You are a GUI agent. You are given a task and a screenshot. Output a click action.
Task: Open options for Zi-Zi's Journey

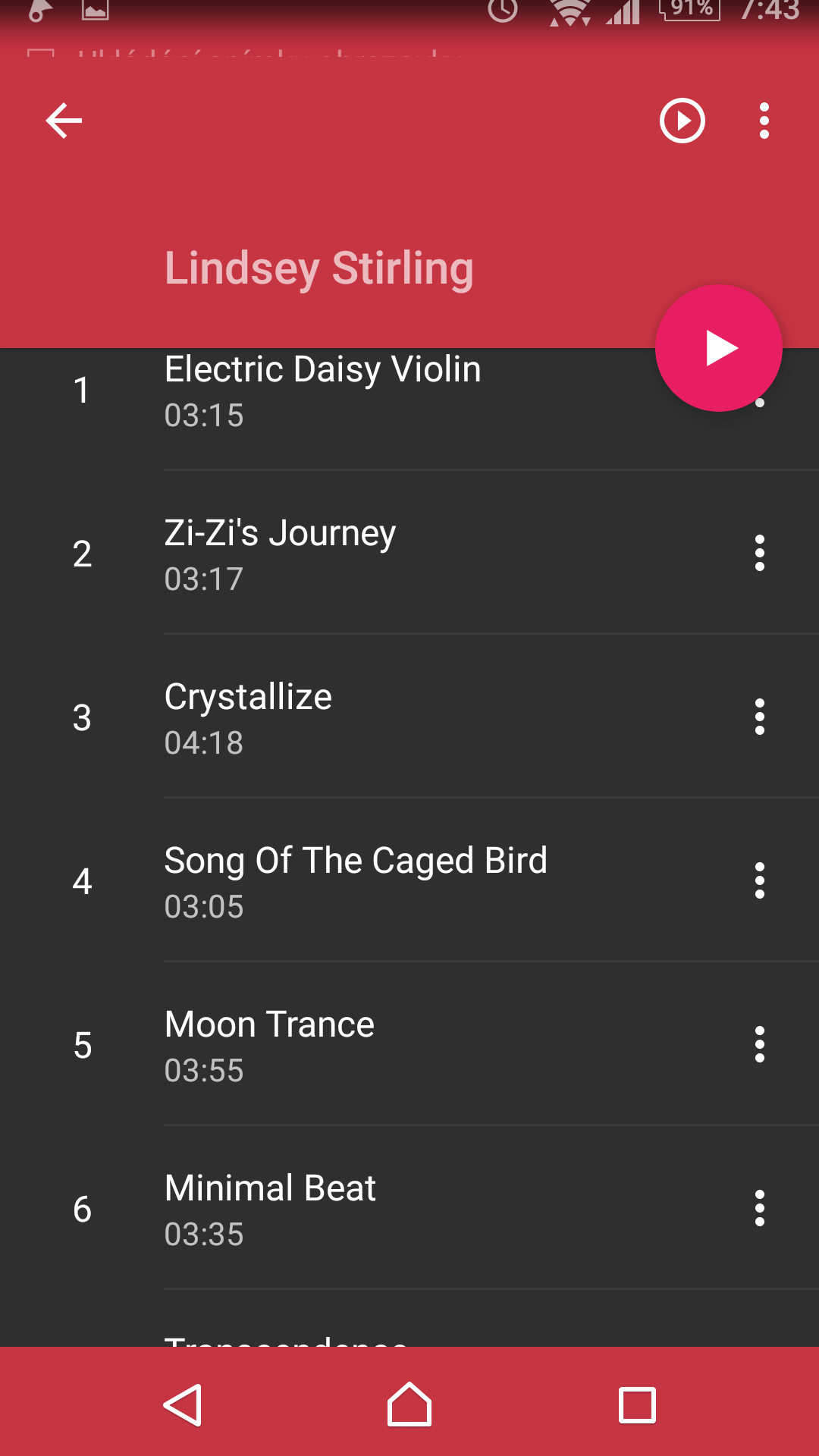[760, 554]
